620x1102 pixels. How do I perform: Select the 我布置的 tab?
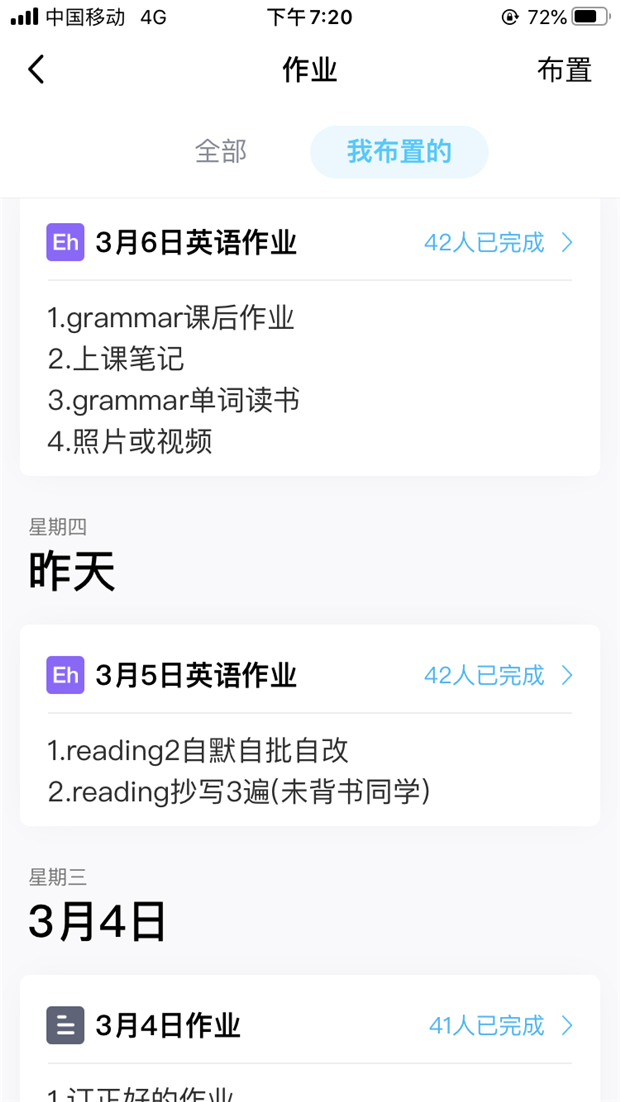[x=399, y=152]
